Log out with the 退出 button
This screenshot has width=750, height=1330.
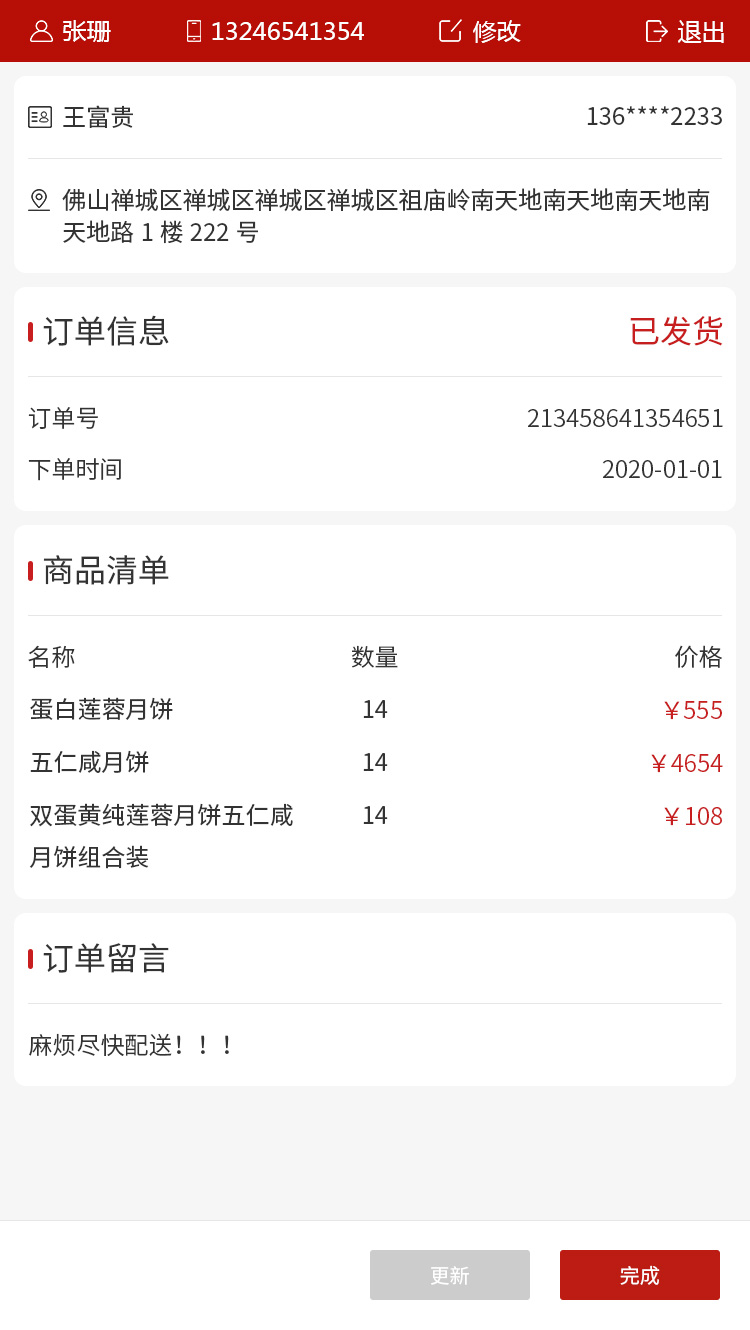coord(686,31)
